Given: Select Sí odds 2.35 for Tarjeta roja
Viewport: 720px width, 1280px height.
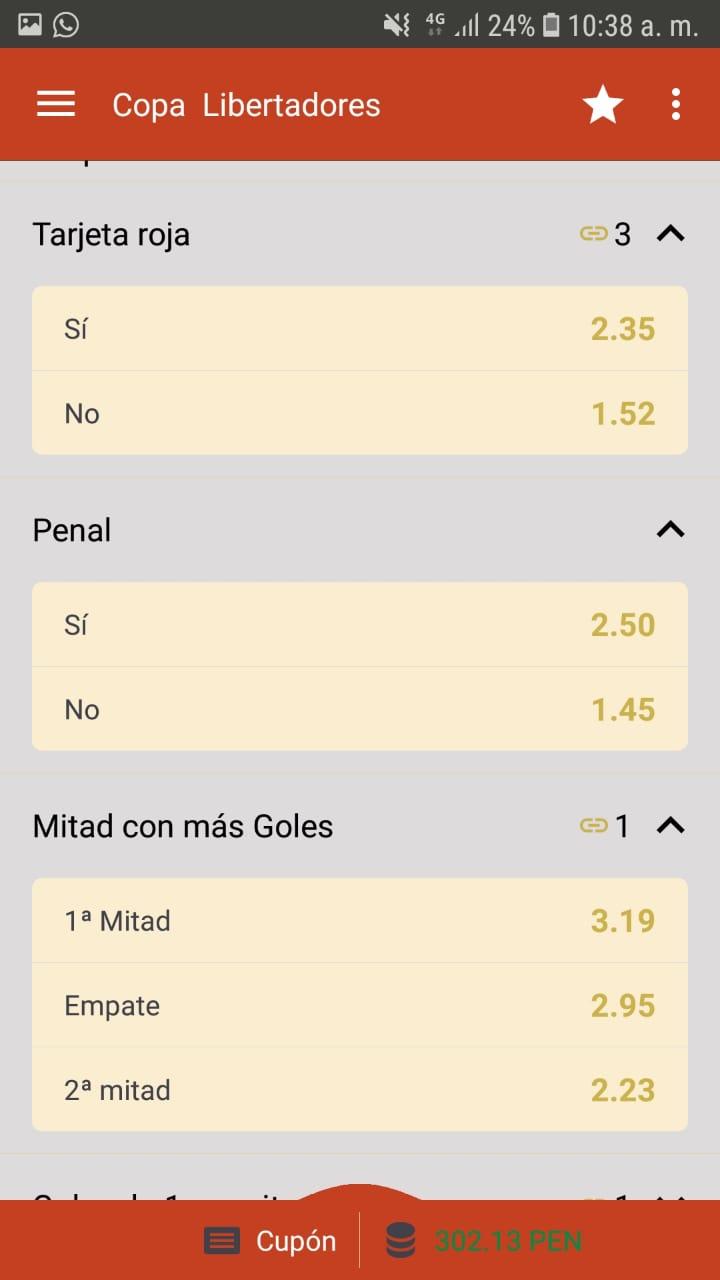Looking at the screenshot, I should pos(360,328).
